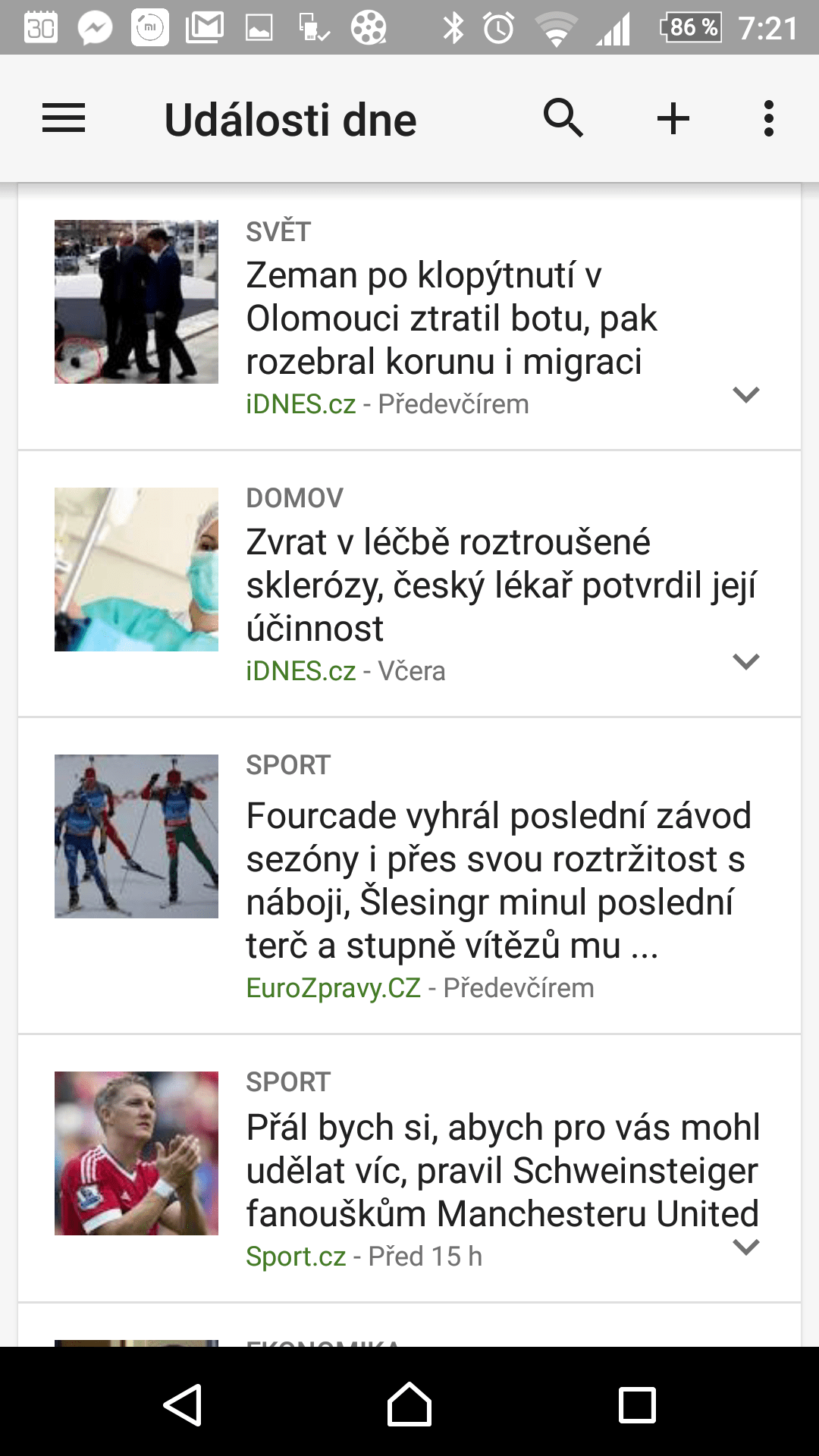Open the three-dot overflow menu
Image resolution: width=819 pixels, height=1456 pixels.
click(769, 118)
